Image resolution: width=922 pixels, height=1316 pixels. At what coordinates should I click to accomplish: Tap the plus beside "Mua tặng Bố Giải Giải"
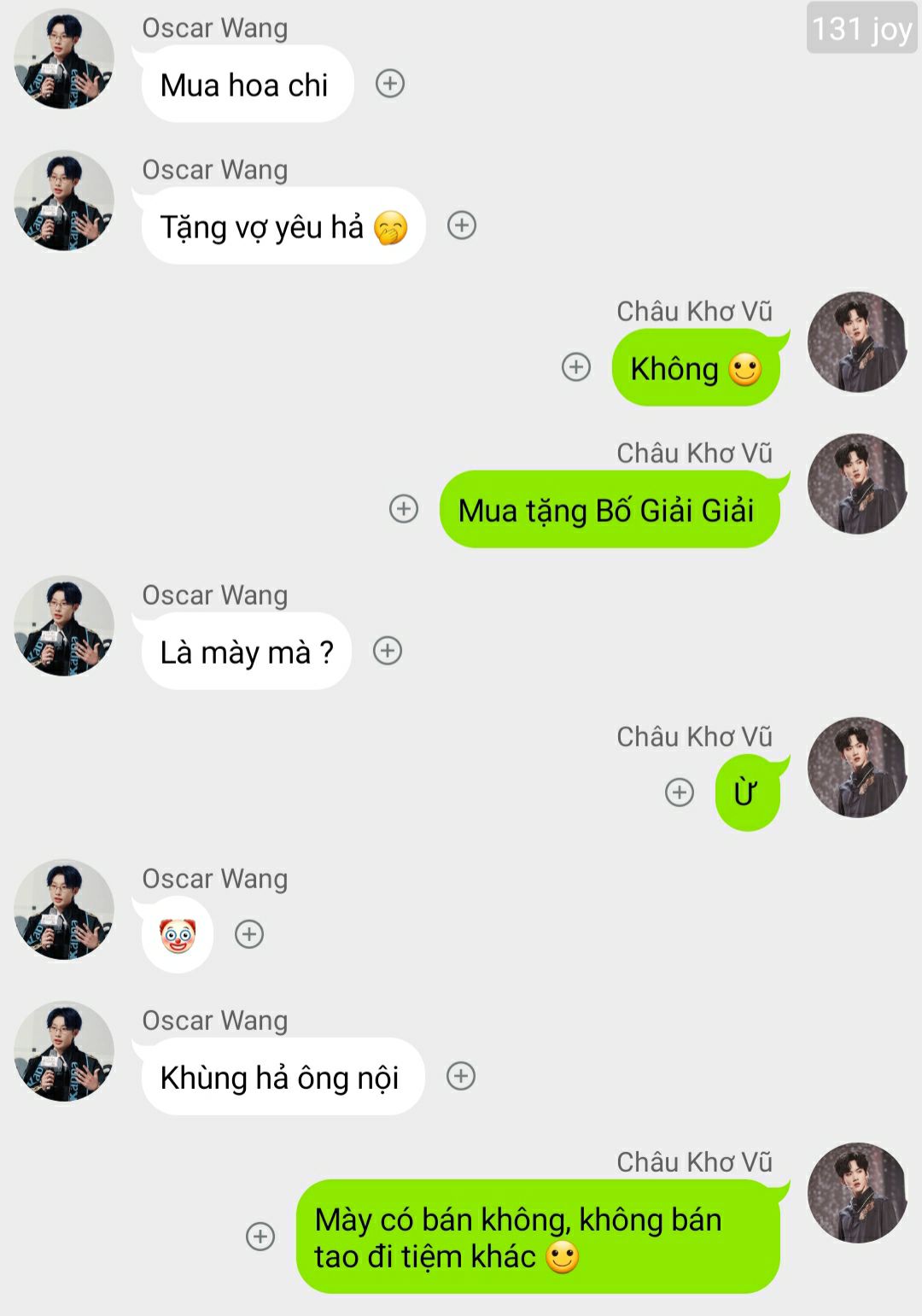(404, 509)
